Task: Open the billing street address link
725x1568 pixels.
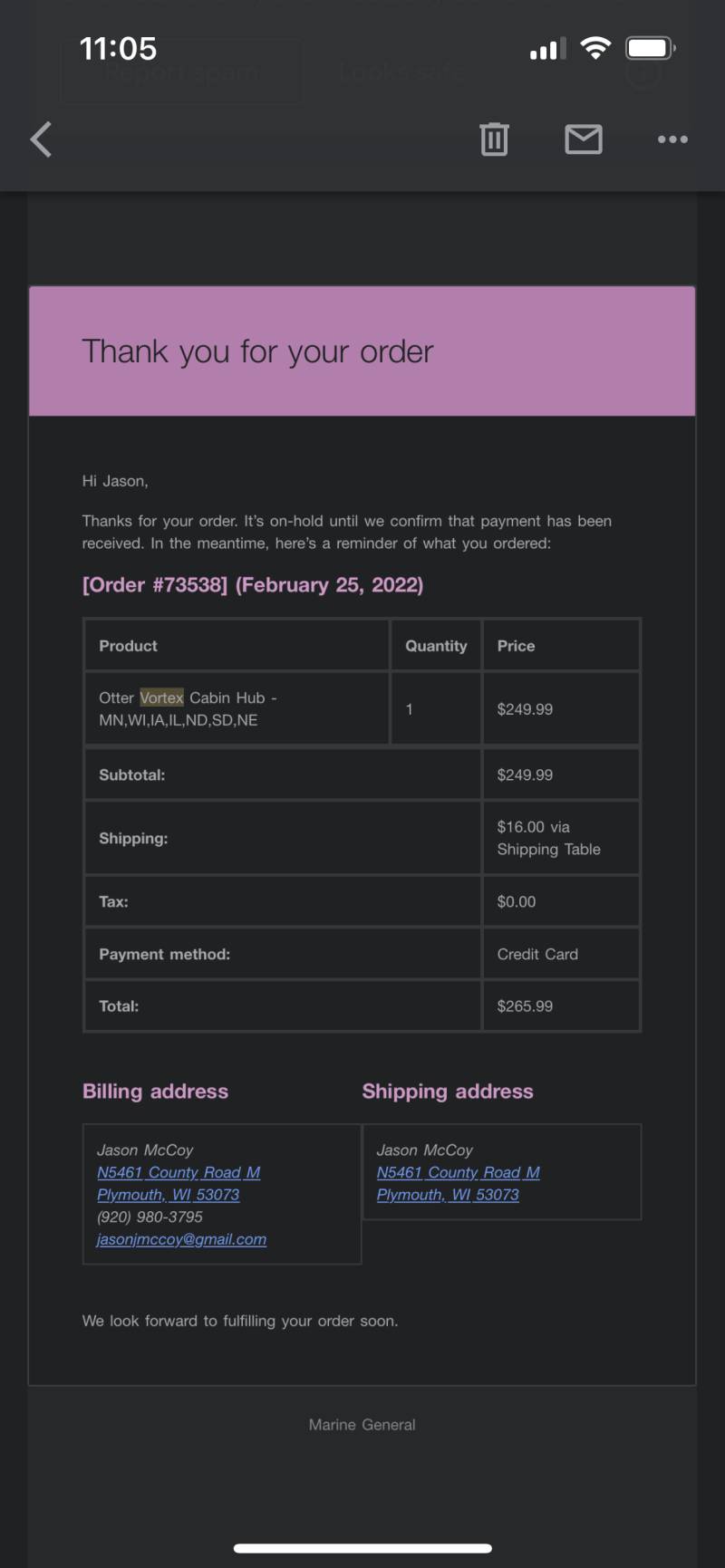Action: [x=179, y=1172]
